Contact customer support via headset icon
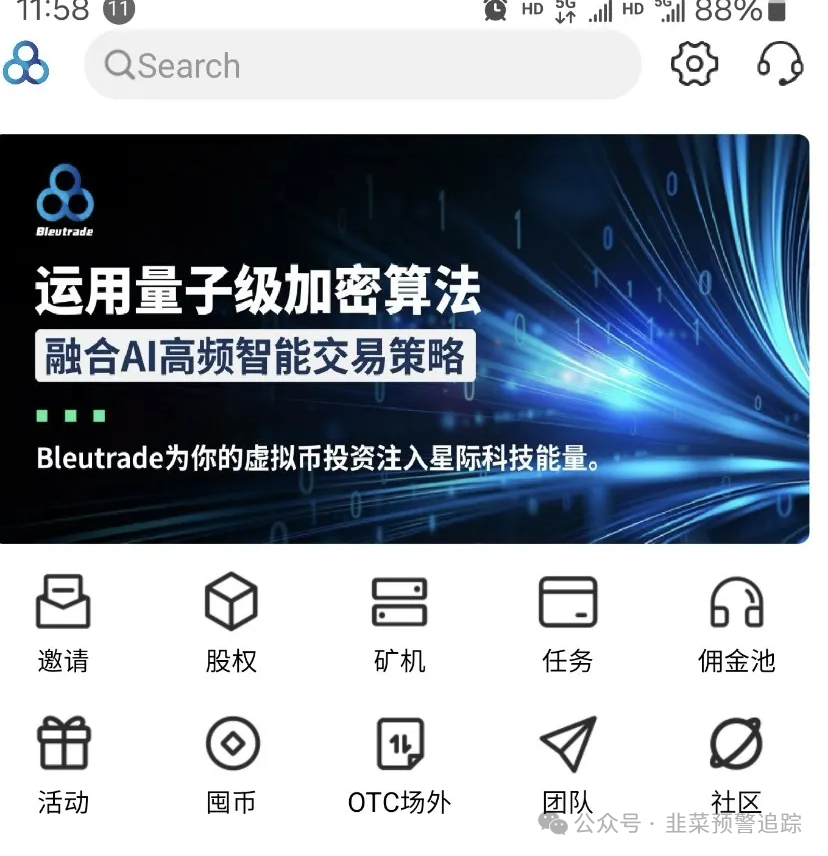 coord(780,65)
